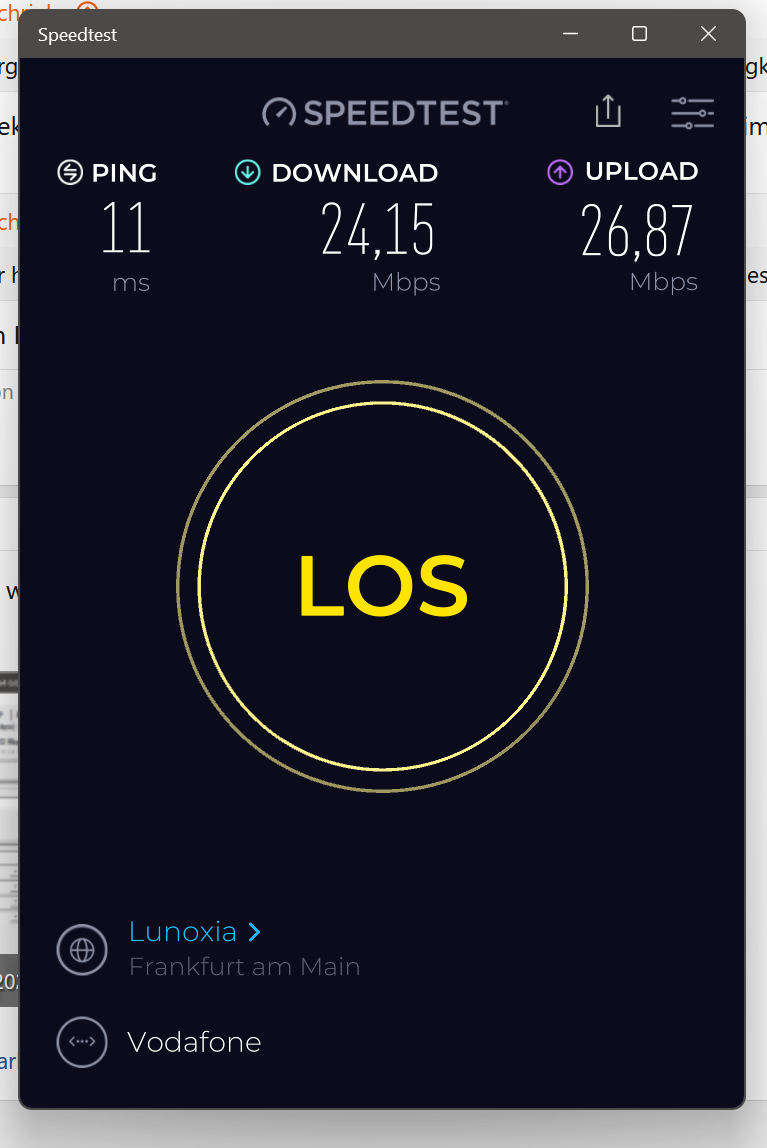Share the speed test result
The height and width of the screenshot is (1148, 767).
pyautogui.click(x=608, y=111)
